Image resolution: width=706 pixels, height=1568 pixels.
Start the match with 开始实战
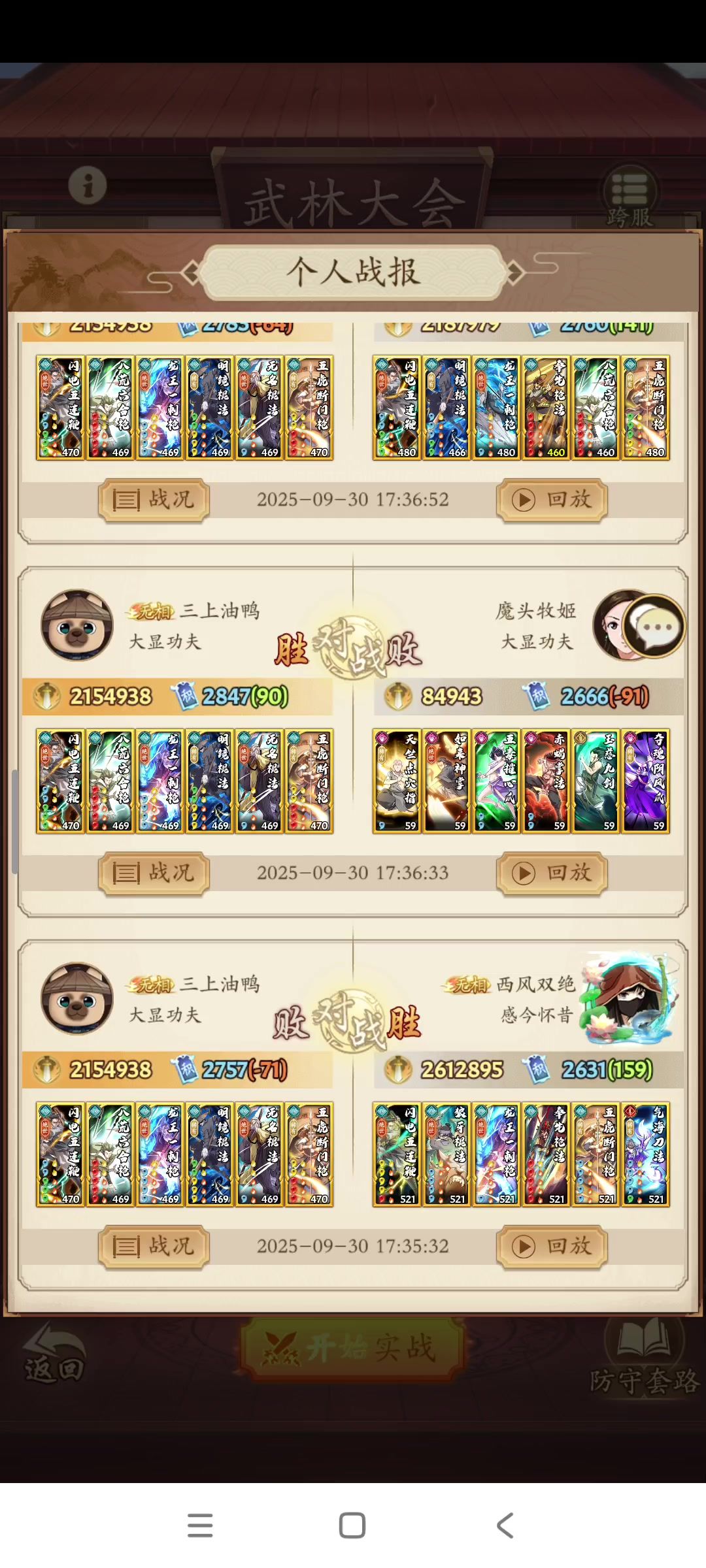point(353,1349)
